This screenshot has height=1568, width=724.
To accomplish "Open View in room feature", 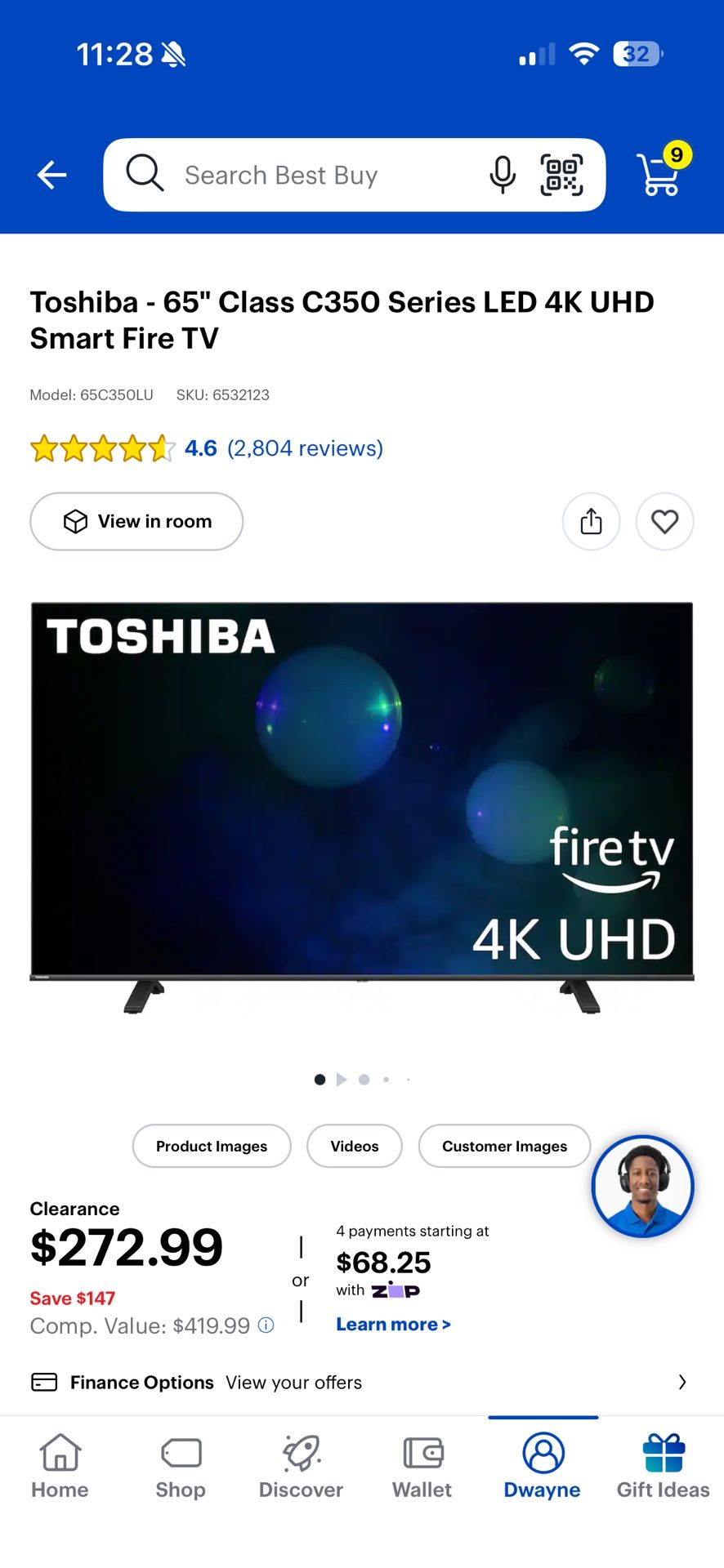I will (x=136, y=521).
